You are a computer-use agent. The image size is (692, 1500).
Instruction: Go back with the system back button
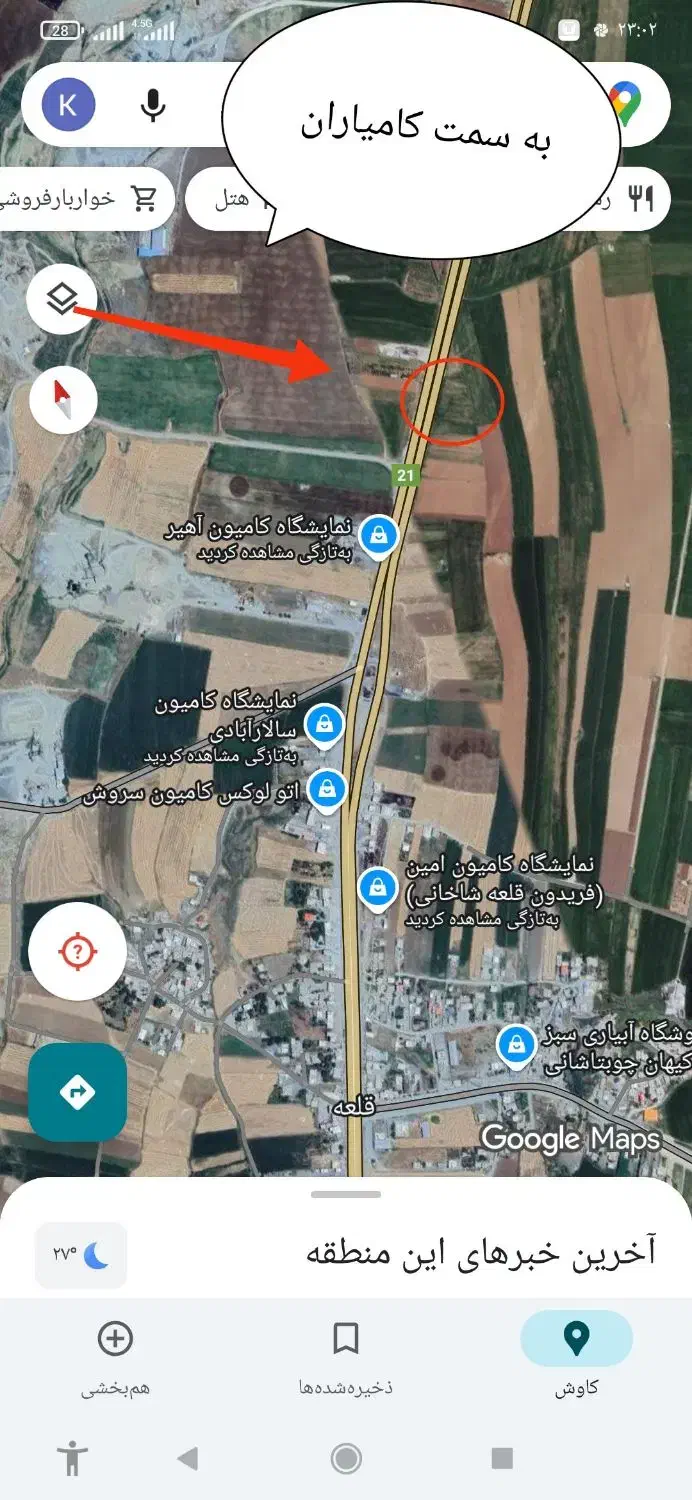(187, 1458)
